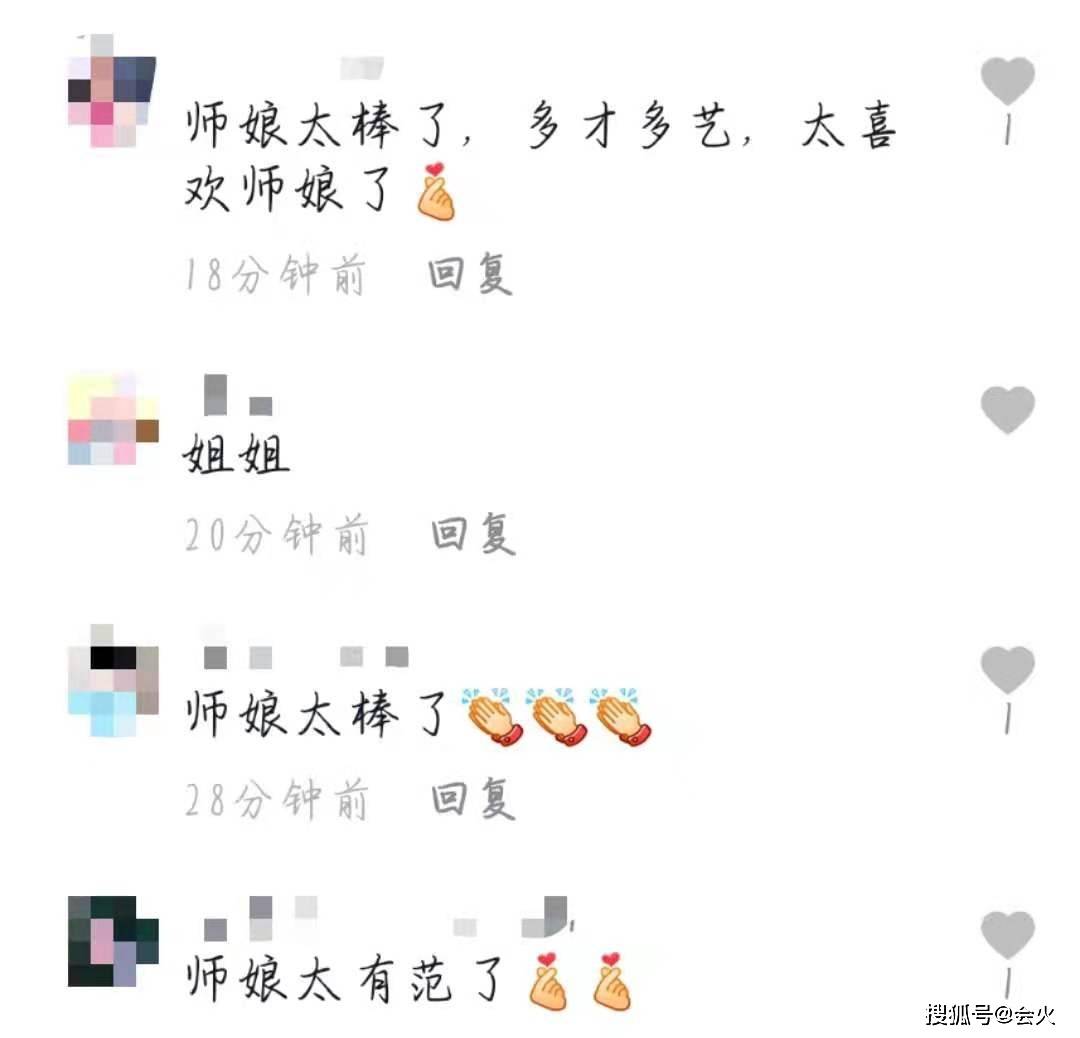This screenshot has width=1080, height=1038.
Task: Tap 回复 under the 28分钟前 comment
Action: 473,800
